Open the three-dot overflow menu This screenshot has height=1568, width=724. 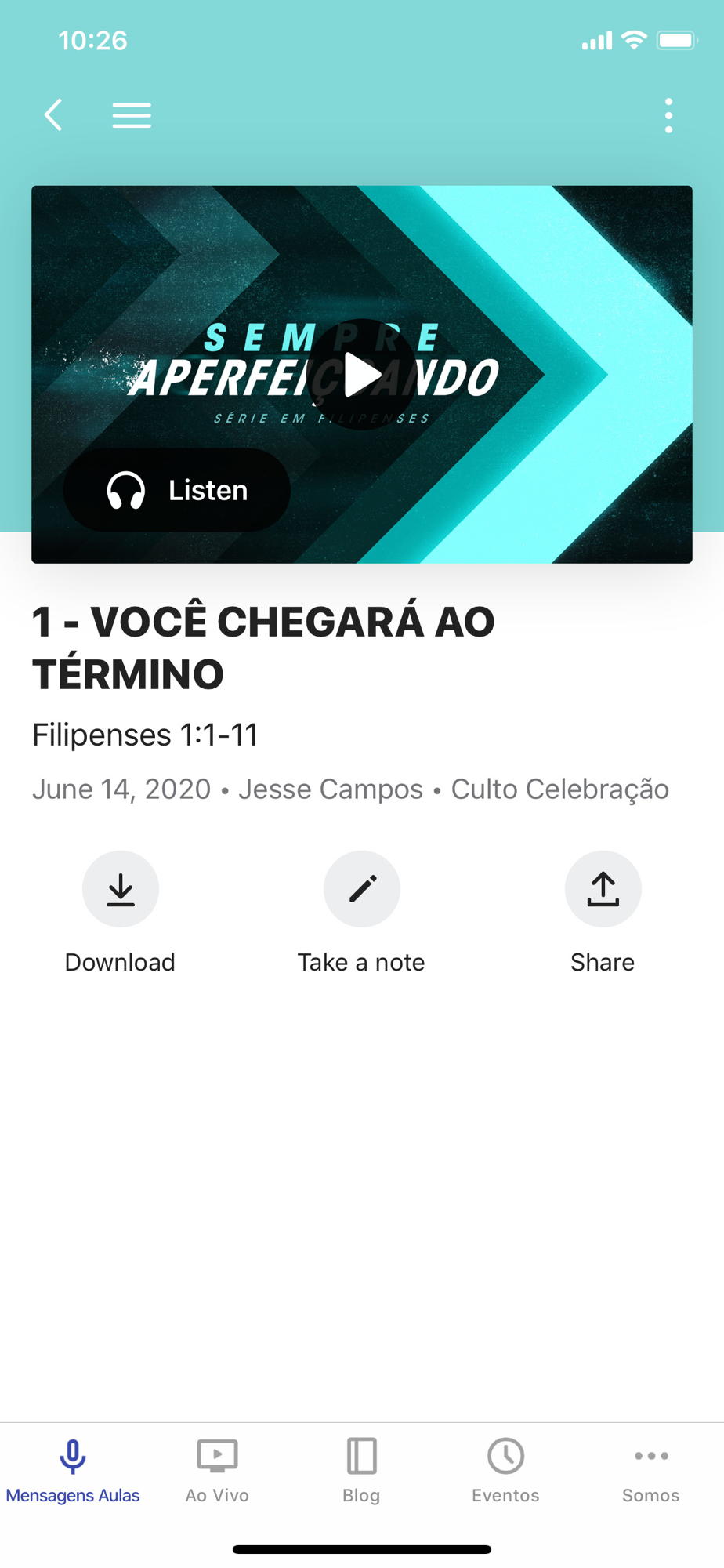[x=668, y=115]
